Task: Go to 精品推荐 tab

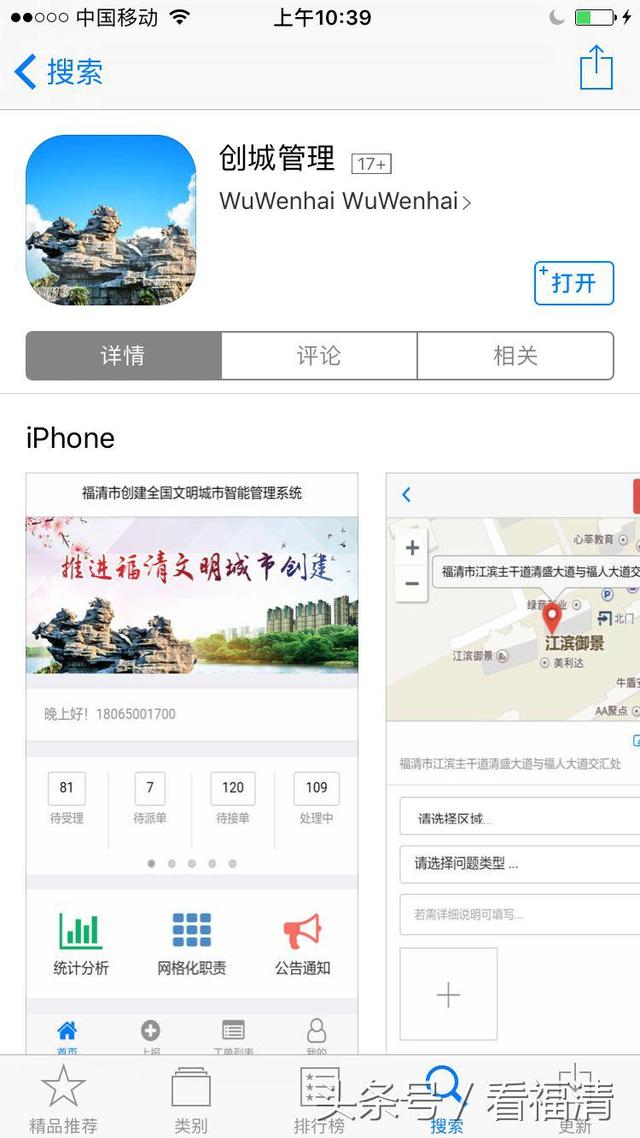Action: 64,1098
